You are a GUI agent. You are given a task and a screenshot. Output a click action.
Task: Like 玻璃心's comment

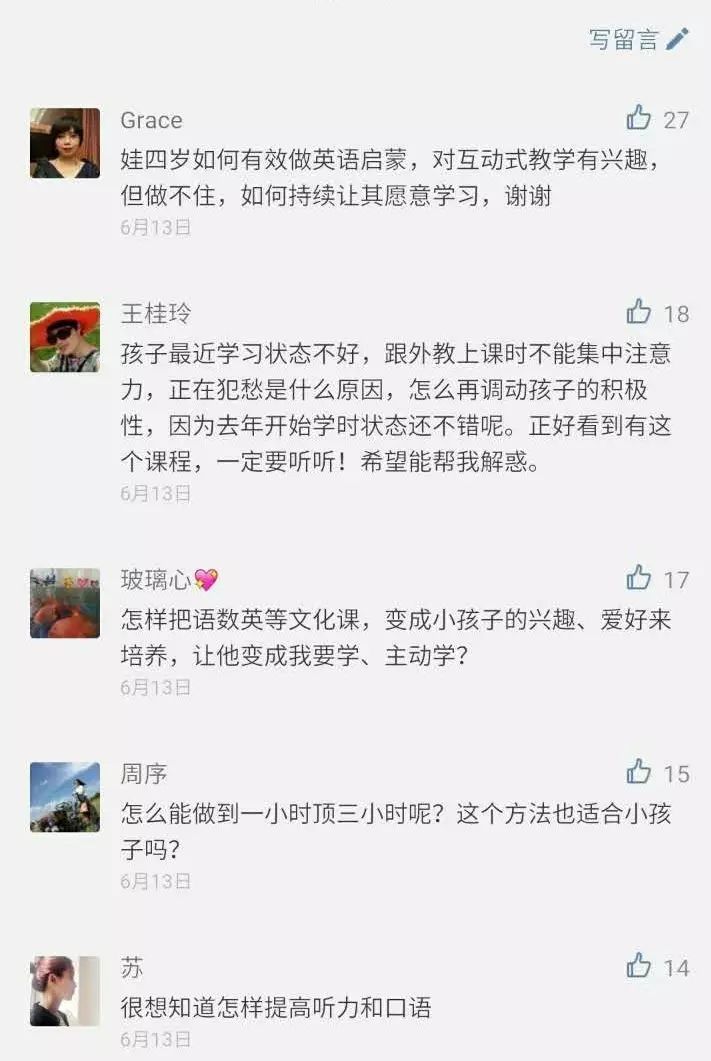coord(639,578)
